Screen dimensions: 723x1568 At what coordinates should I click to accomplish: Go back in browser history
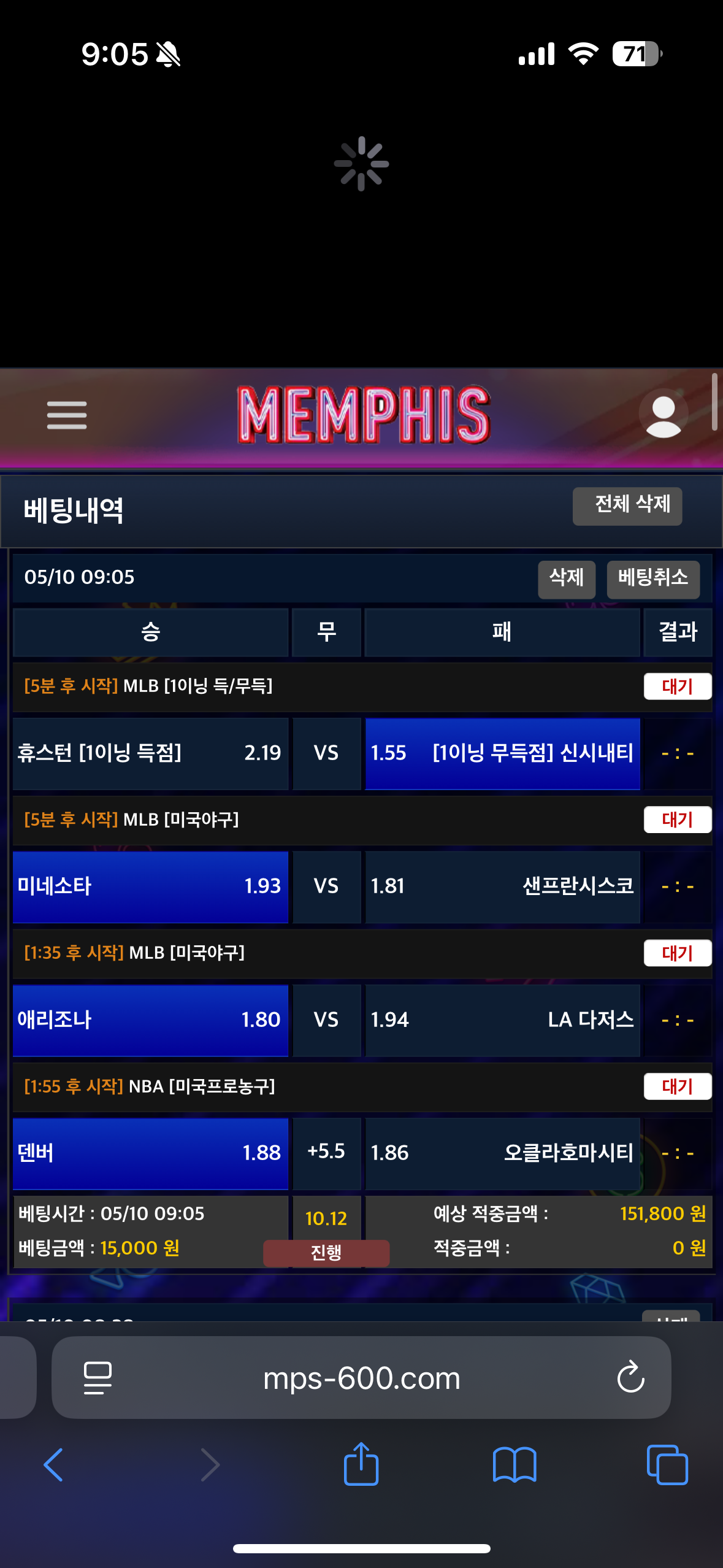coord(54,1465)
